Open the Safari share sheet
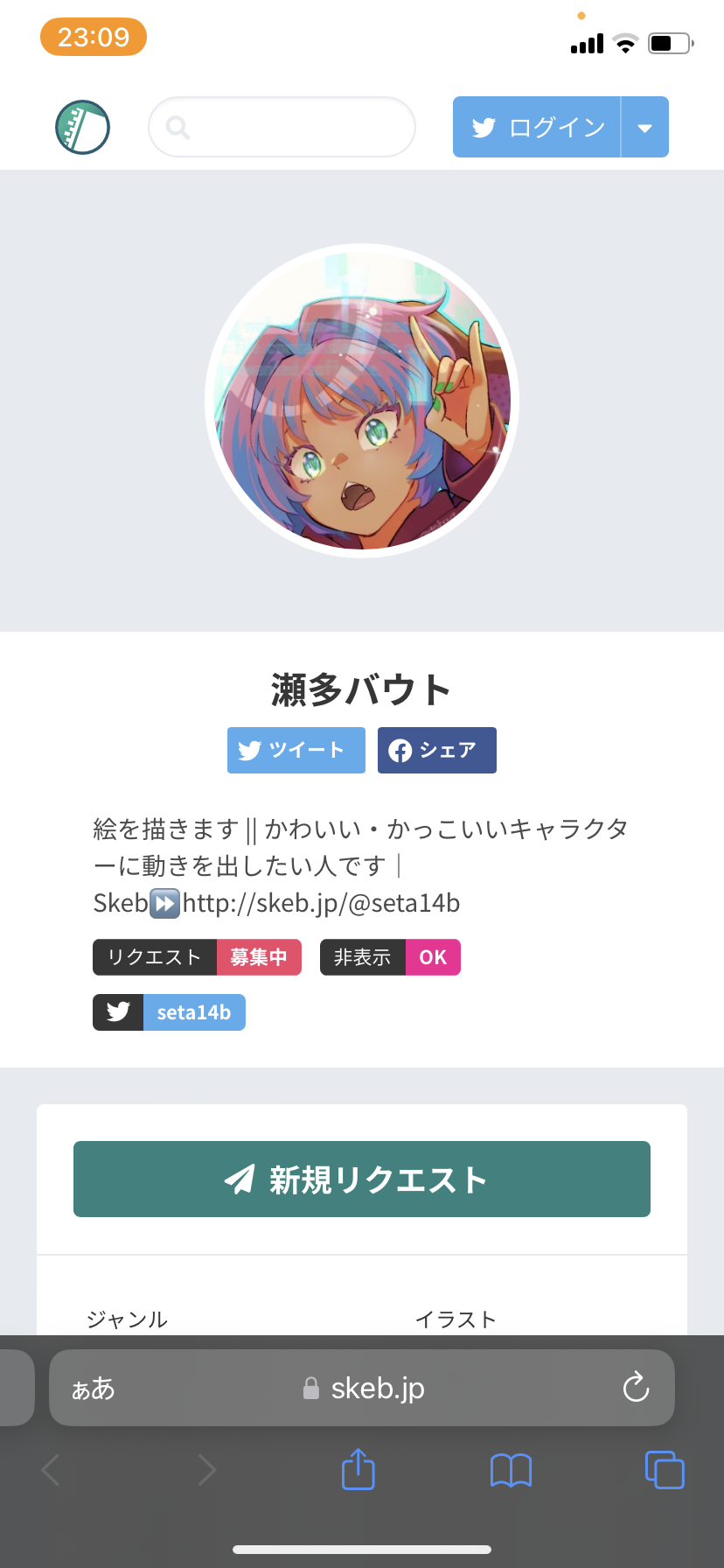Screen dimensions: 724x1568 (x=358, y=1469)
